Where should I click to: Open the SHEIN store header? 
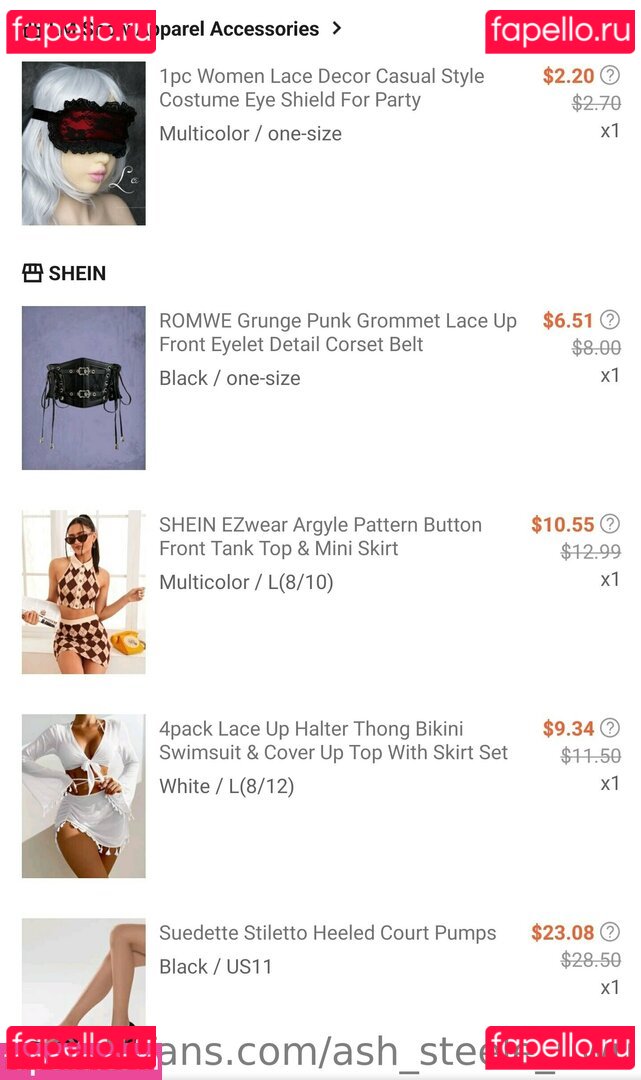pos(64,273)
